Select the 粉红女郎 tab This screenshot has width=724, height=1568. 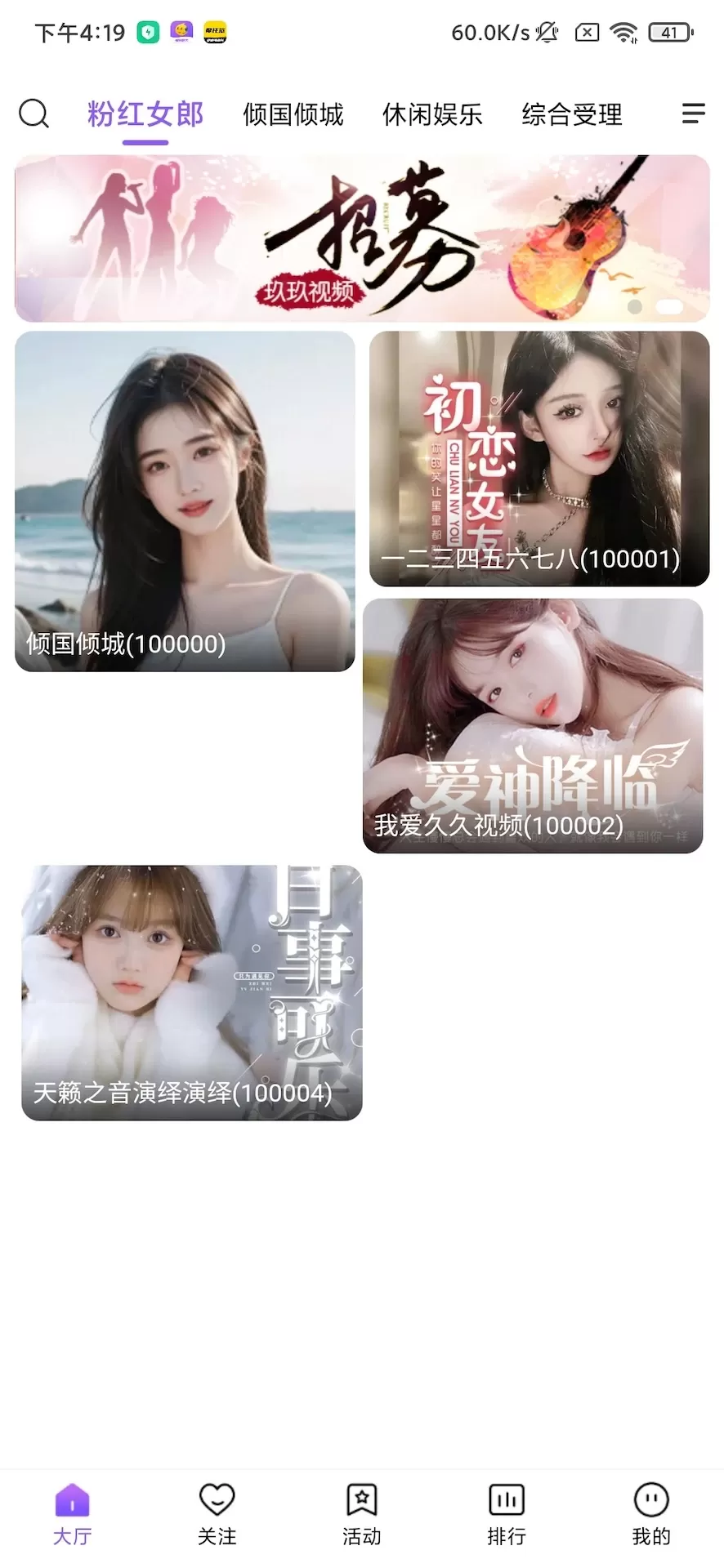pos(145,114)
